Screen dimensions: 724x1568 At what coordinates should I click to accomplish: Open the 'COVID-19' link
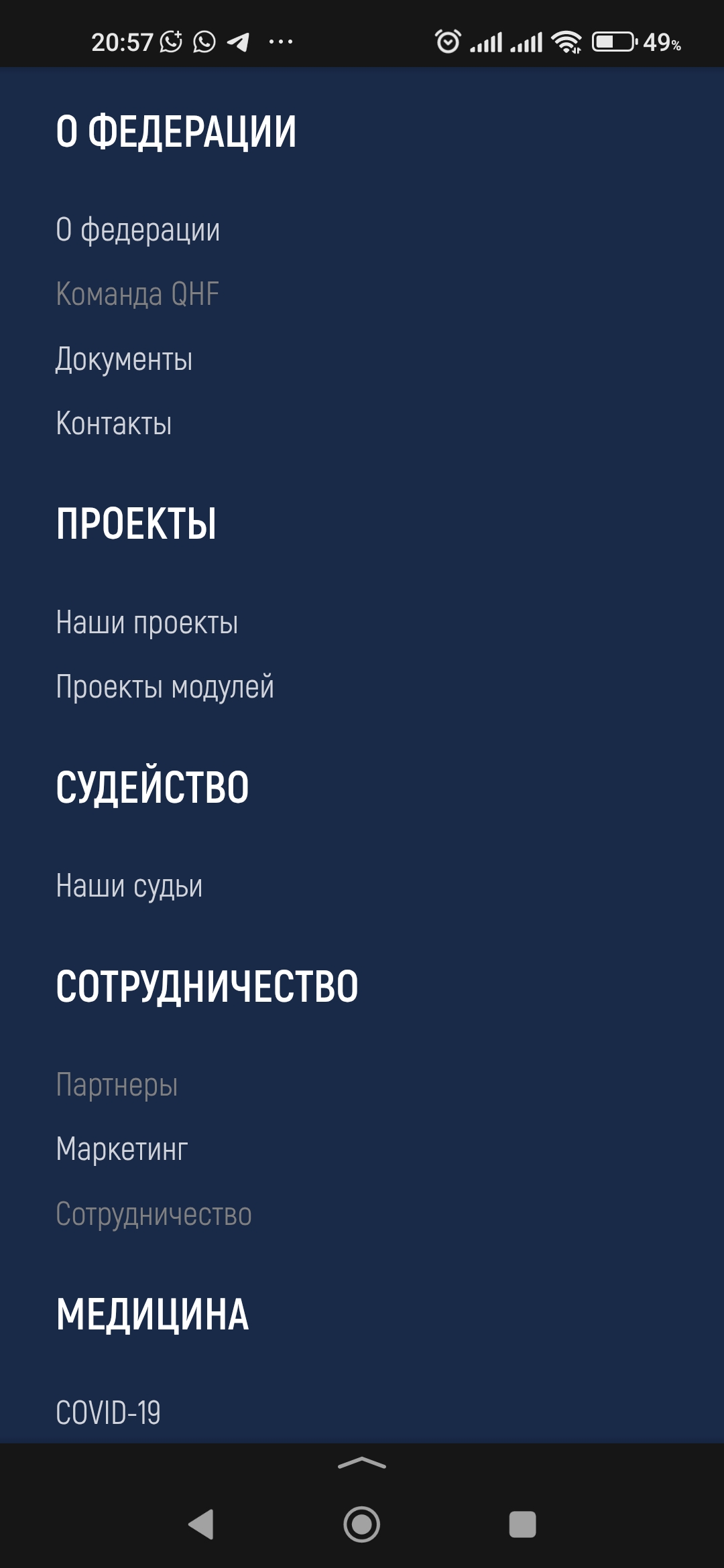[108, 1413]
